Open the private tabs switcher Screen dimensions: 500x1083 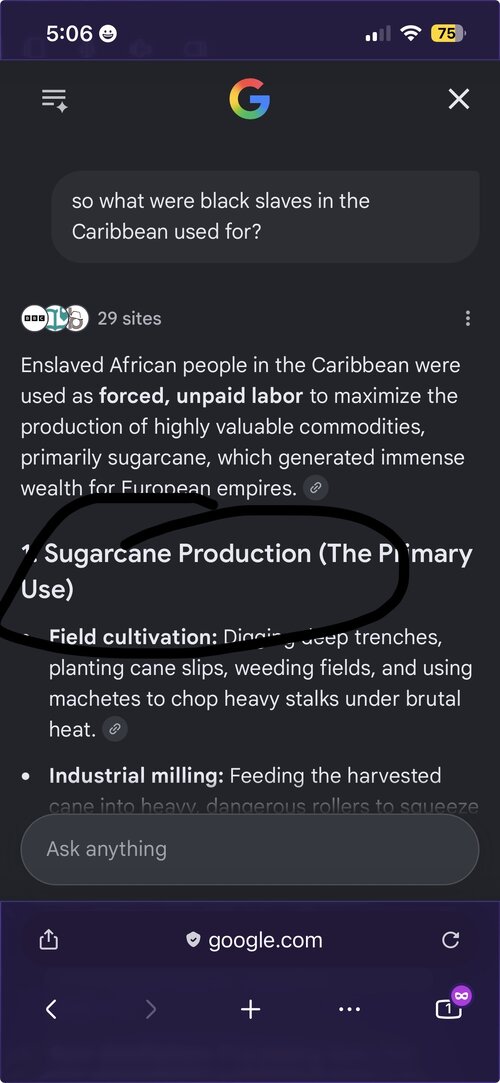(x=450, y=1005)
